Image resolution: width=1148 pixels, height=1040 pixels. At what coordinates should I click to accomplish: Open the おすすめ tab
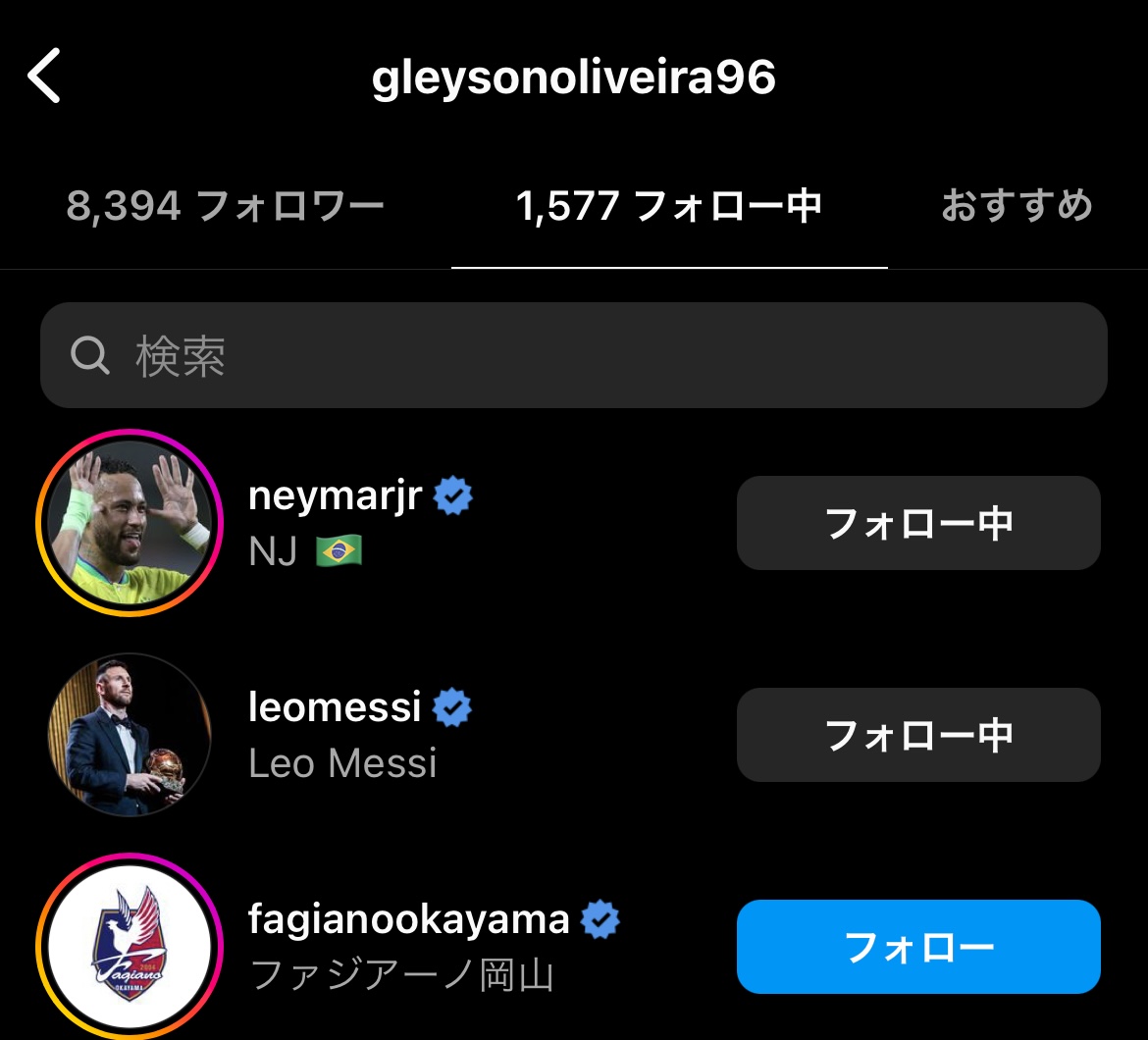[x=1017, y=207]
